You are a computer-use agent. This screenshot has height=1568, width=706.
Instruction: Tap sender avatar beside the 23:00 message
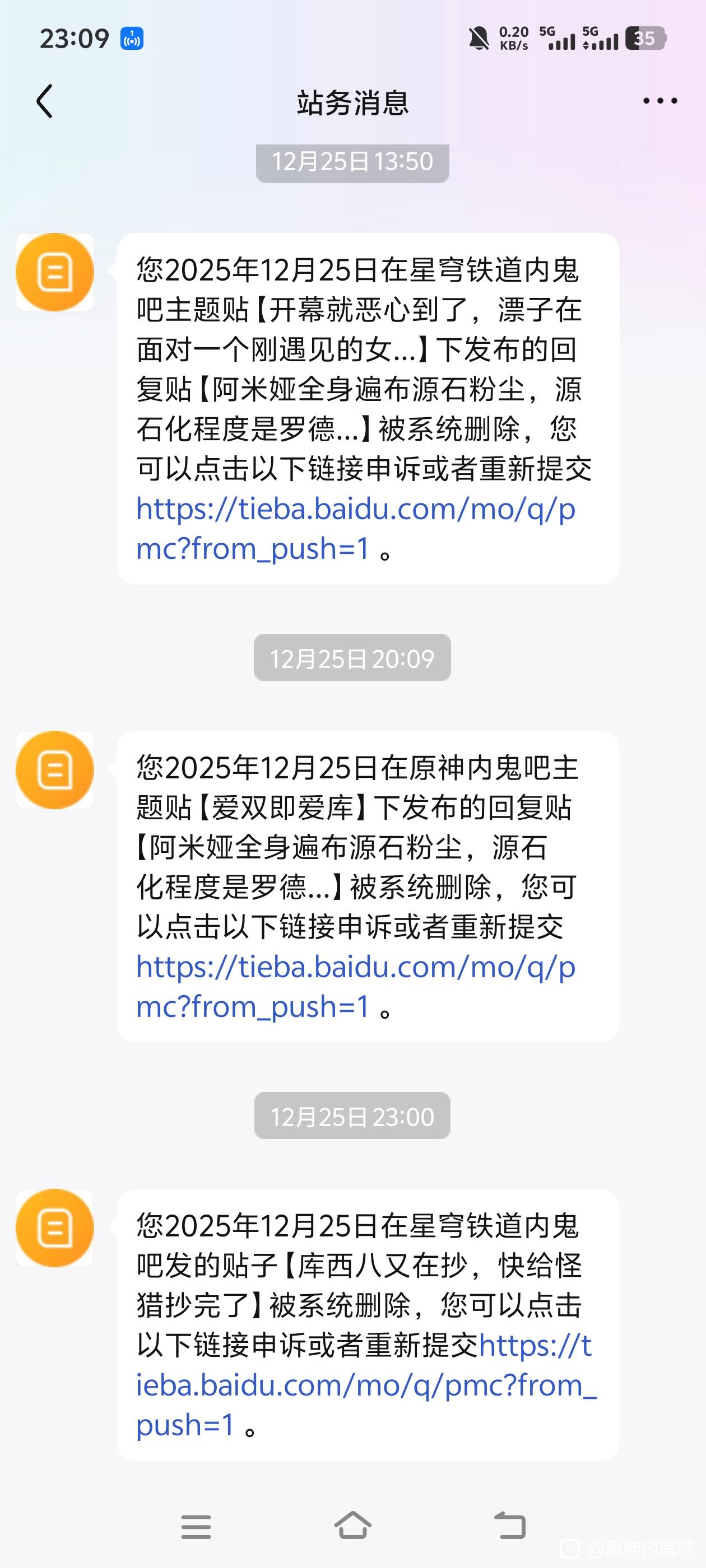(55, 1228)
